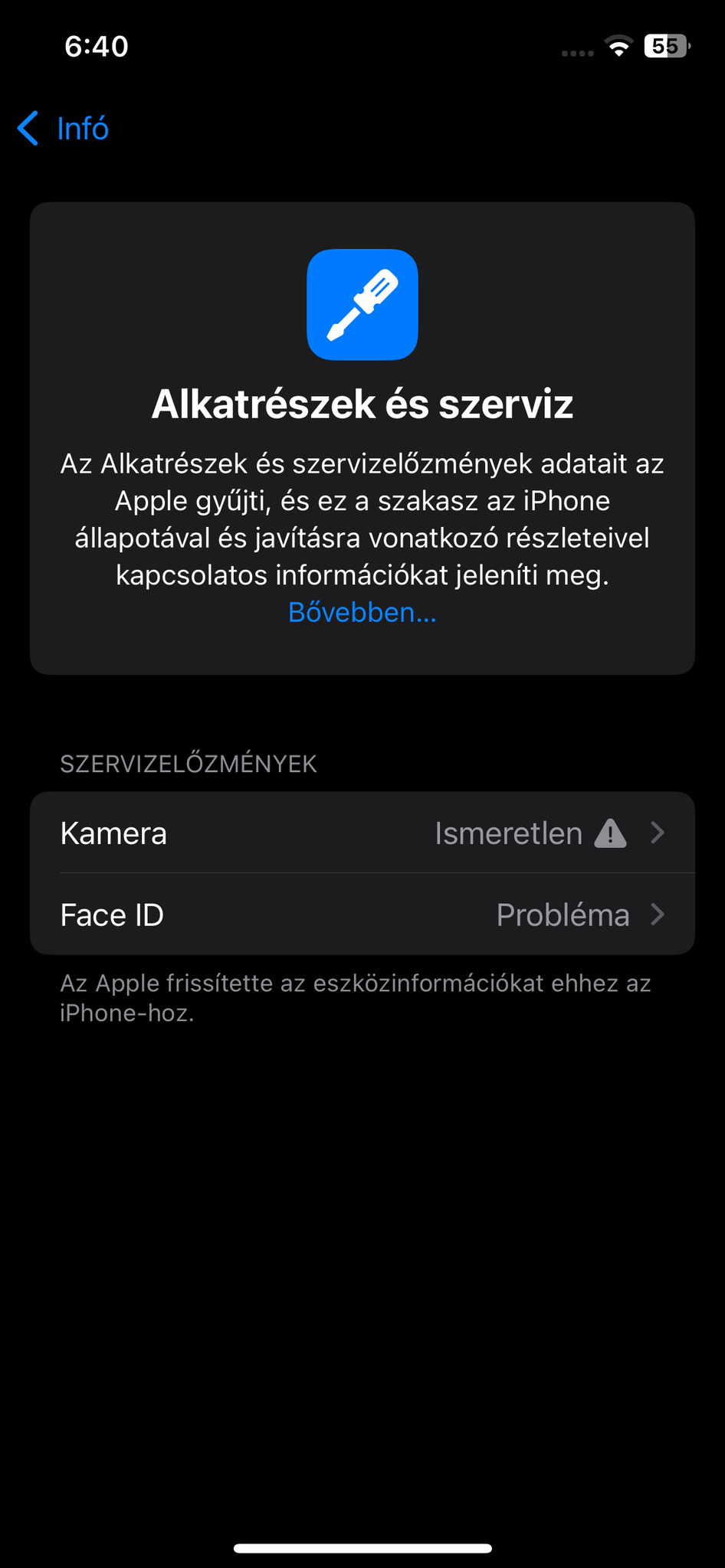Open the Face ID Probléma row
Image resolution: width=725 pixels, height=1568 pixels.
point(362,915)
